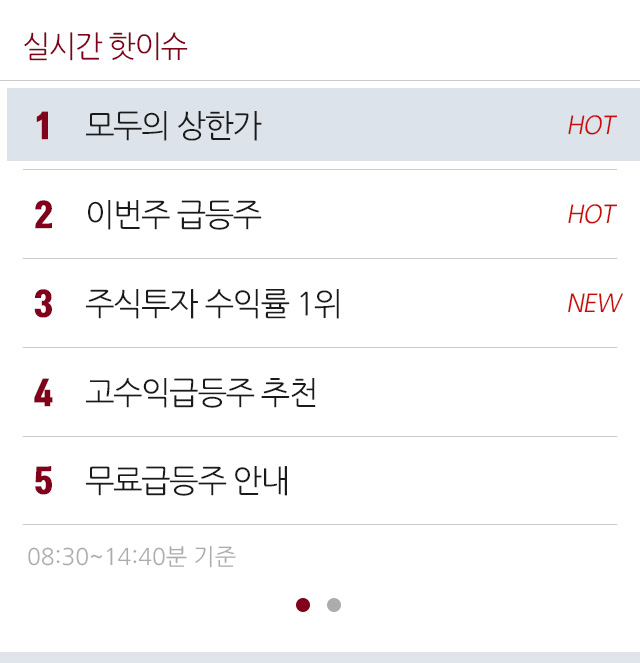View the 고수익급등주 추천 issue
Image resolution: width=640 pixels, height=663 pixels.
[200, 392]
